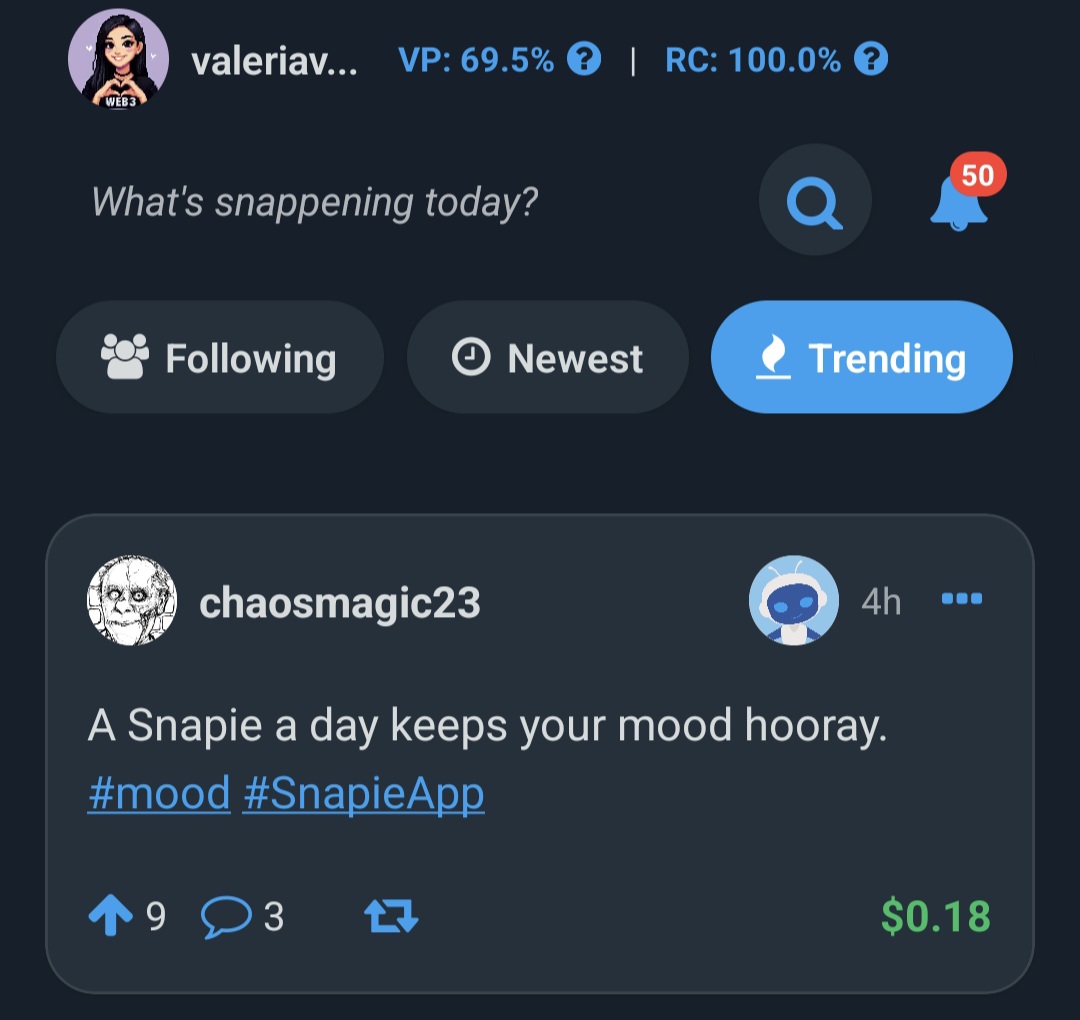Open comments on chaosmagic23's post
This screenshot has width=1080, height=1020.
coord(226,916)
